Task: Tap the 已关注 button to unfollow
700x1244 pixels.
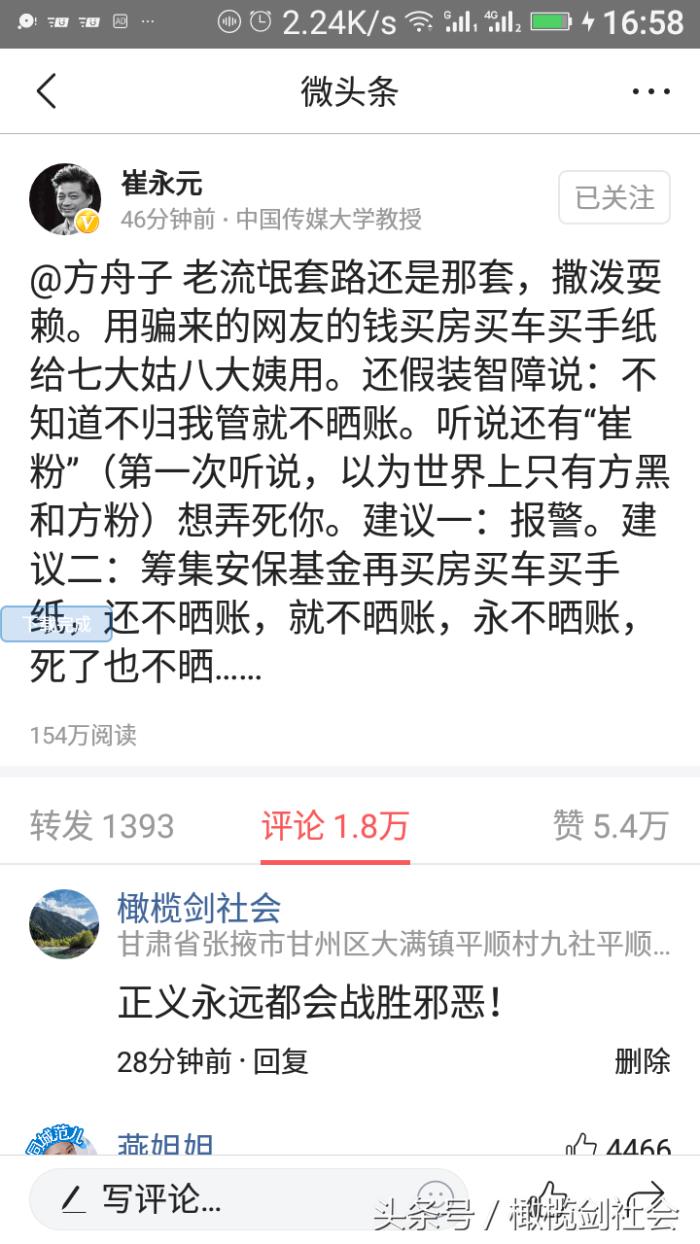Action: pos(613,198)
